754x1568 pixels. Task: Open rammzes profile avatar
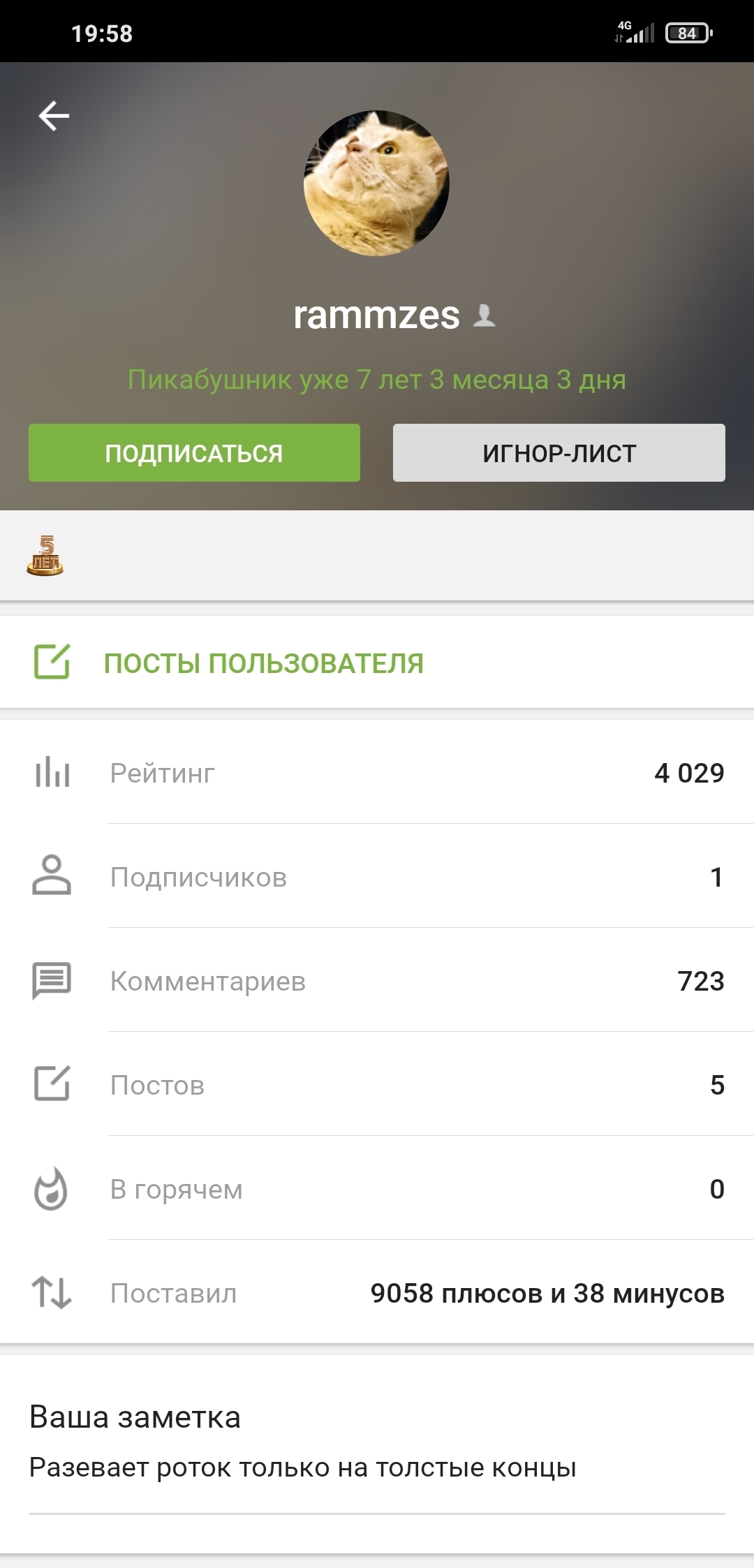pos(376,183)
